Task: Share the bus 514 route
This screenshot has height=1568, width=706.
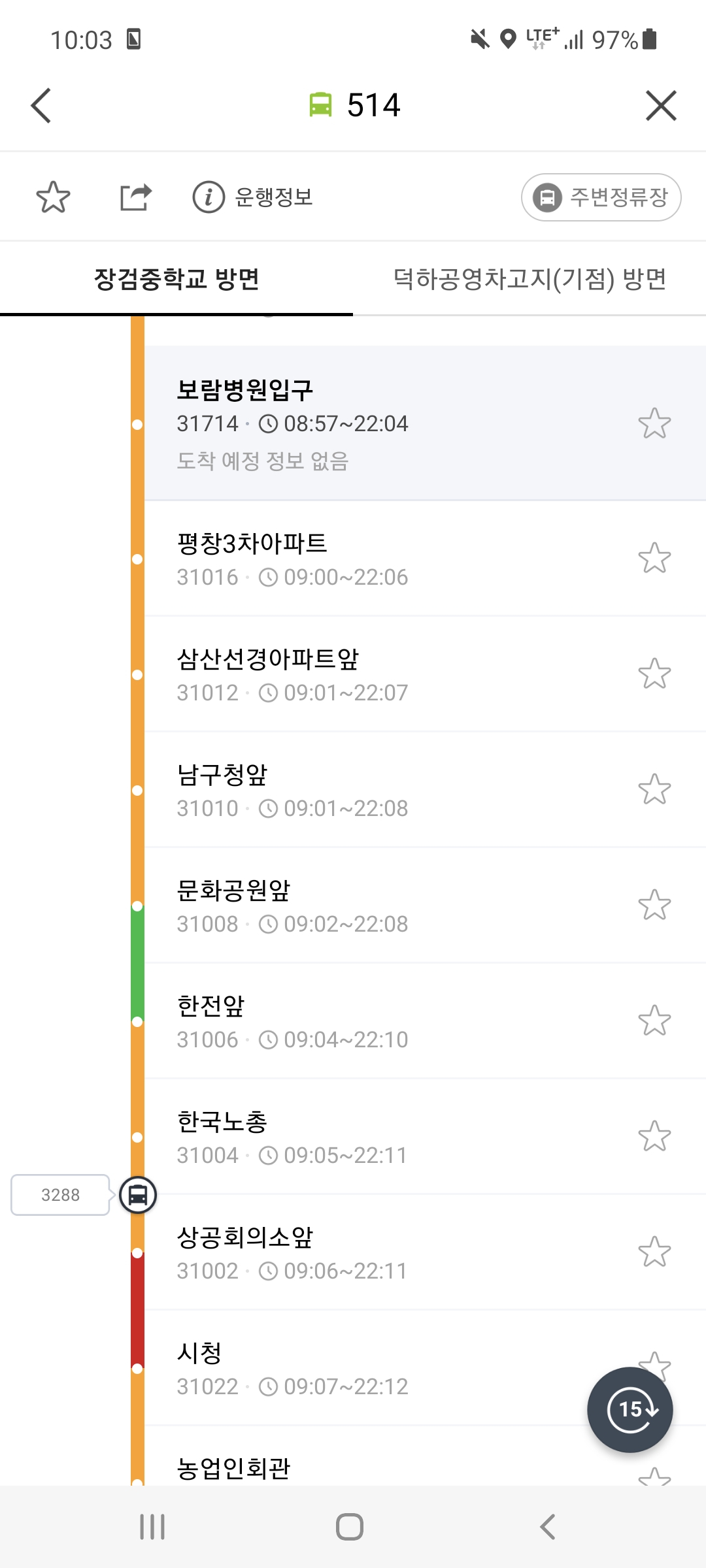Action: (135, 197)
